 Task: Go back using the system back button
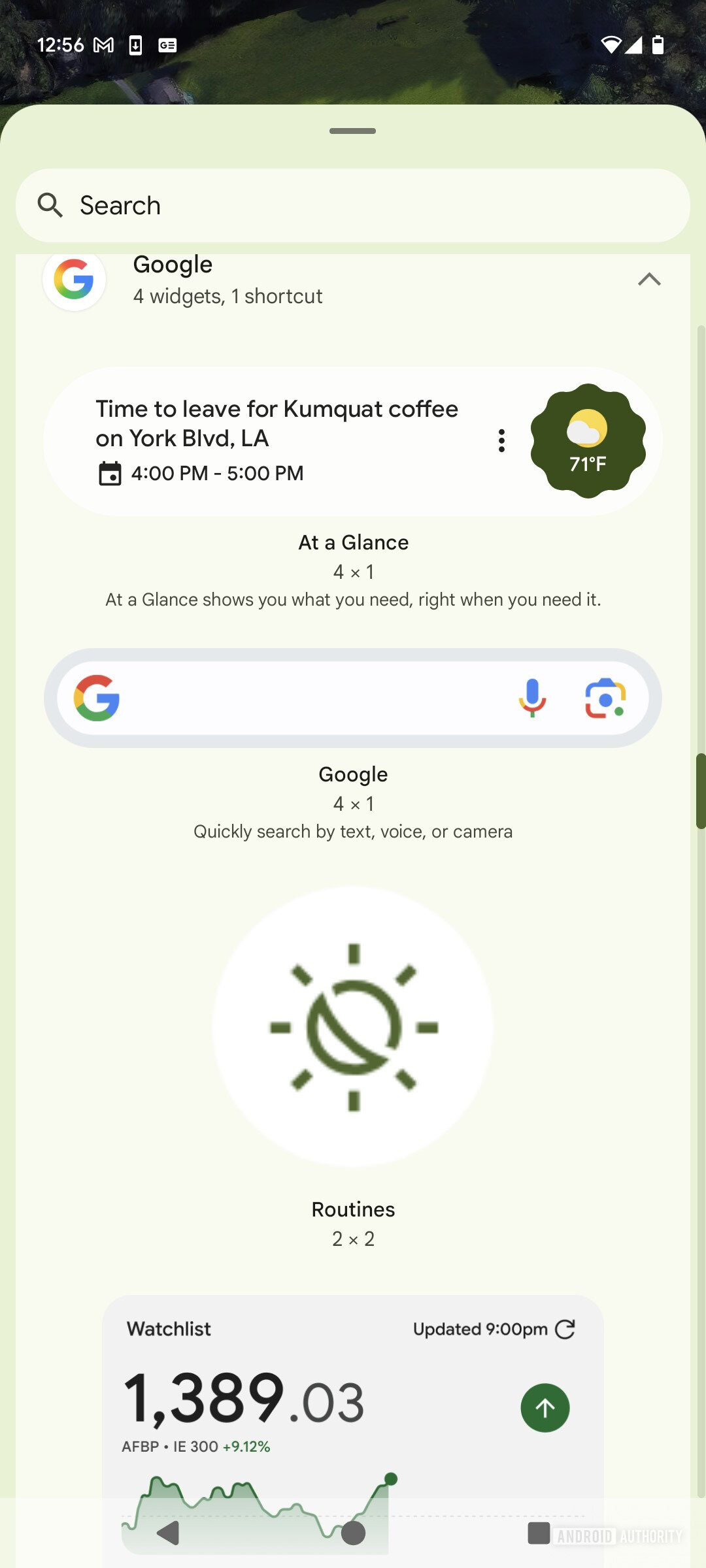point(169,1533)
